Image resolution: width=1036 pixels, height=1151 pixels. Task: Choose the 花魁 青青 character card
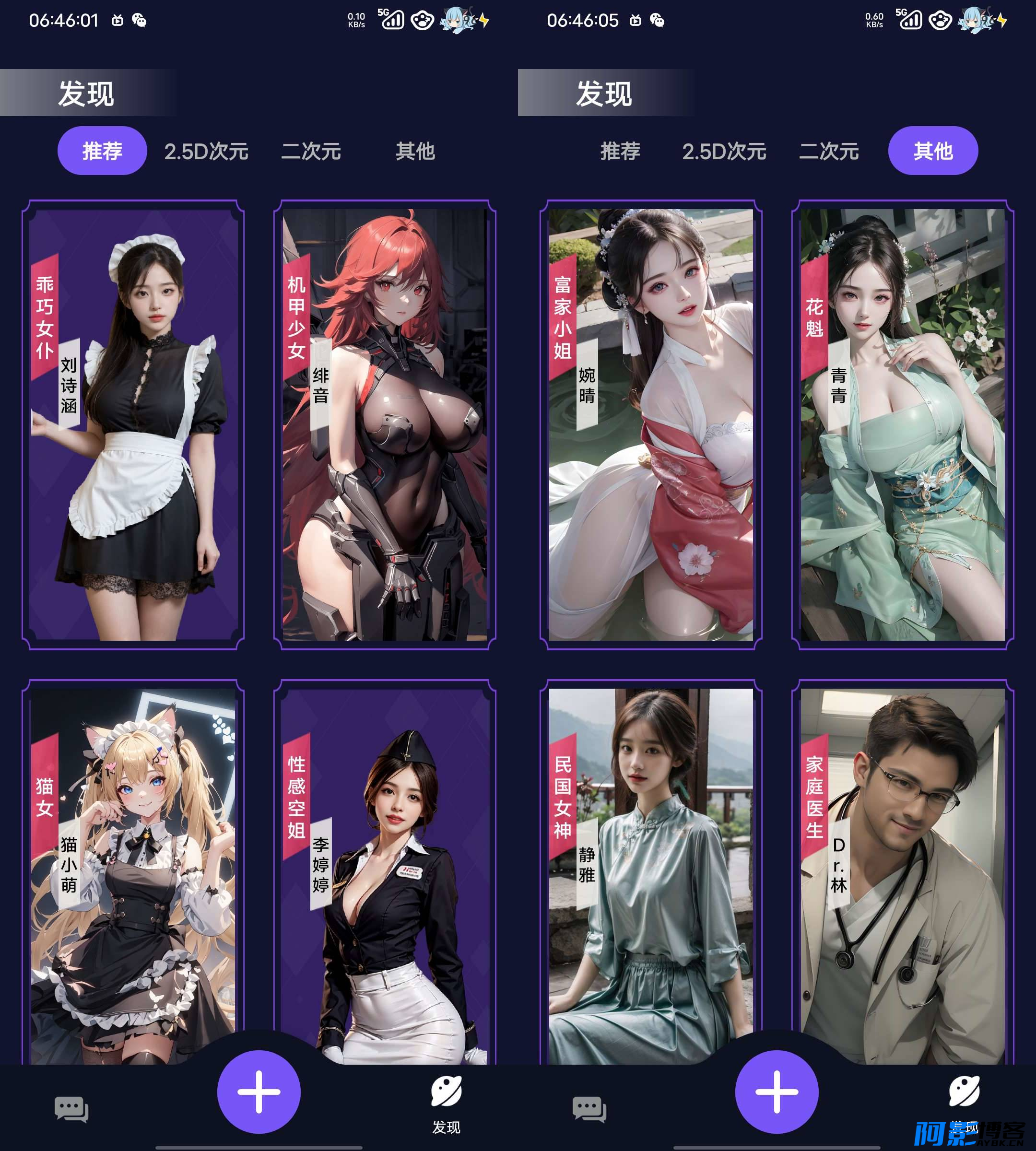pyautogui.click(x=902, y=424)
